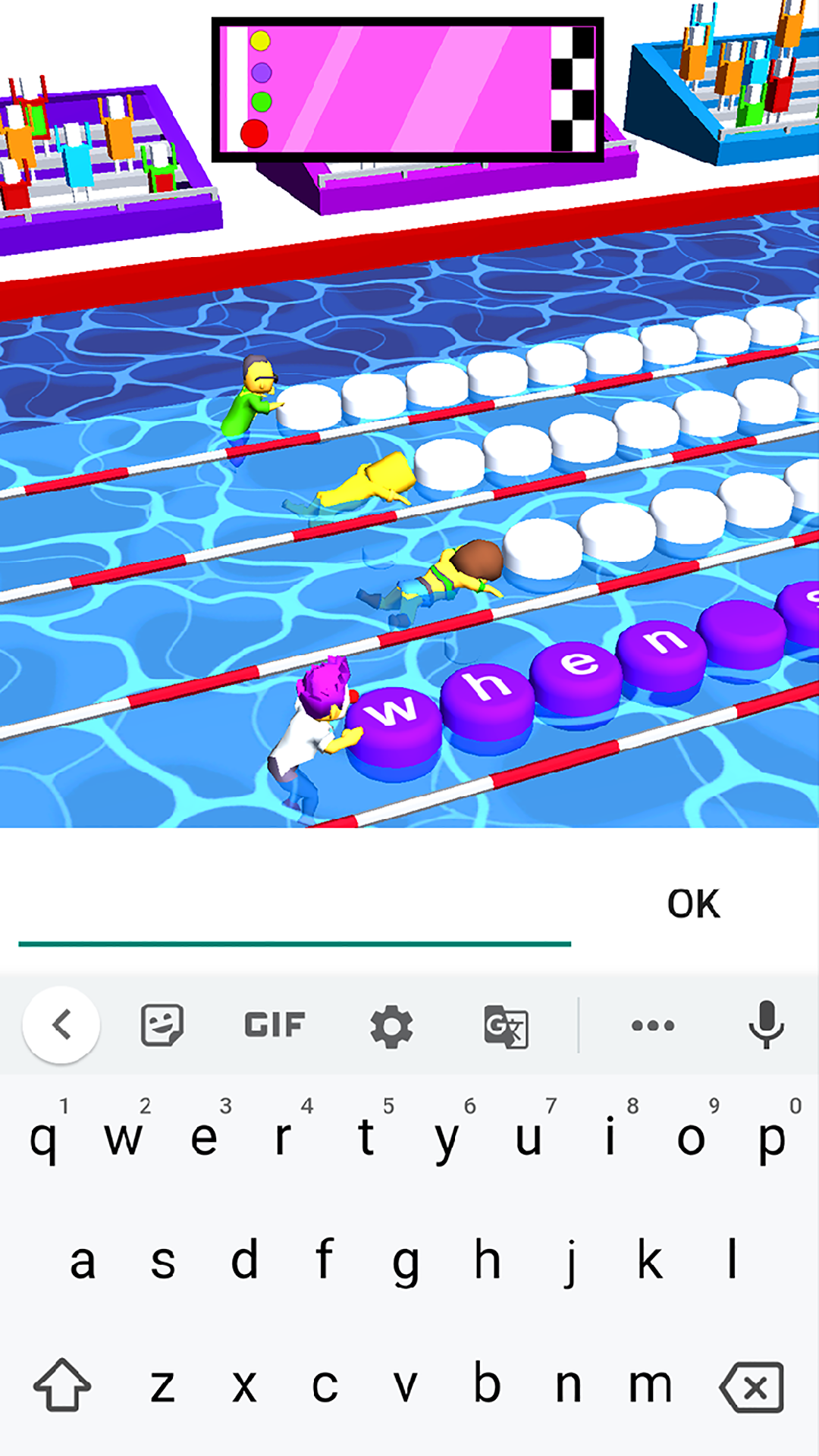Open the translate tool

(507, 1027)
